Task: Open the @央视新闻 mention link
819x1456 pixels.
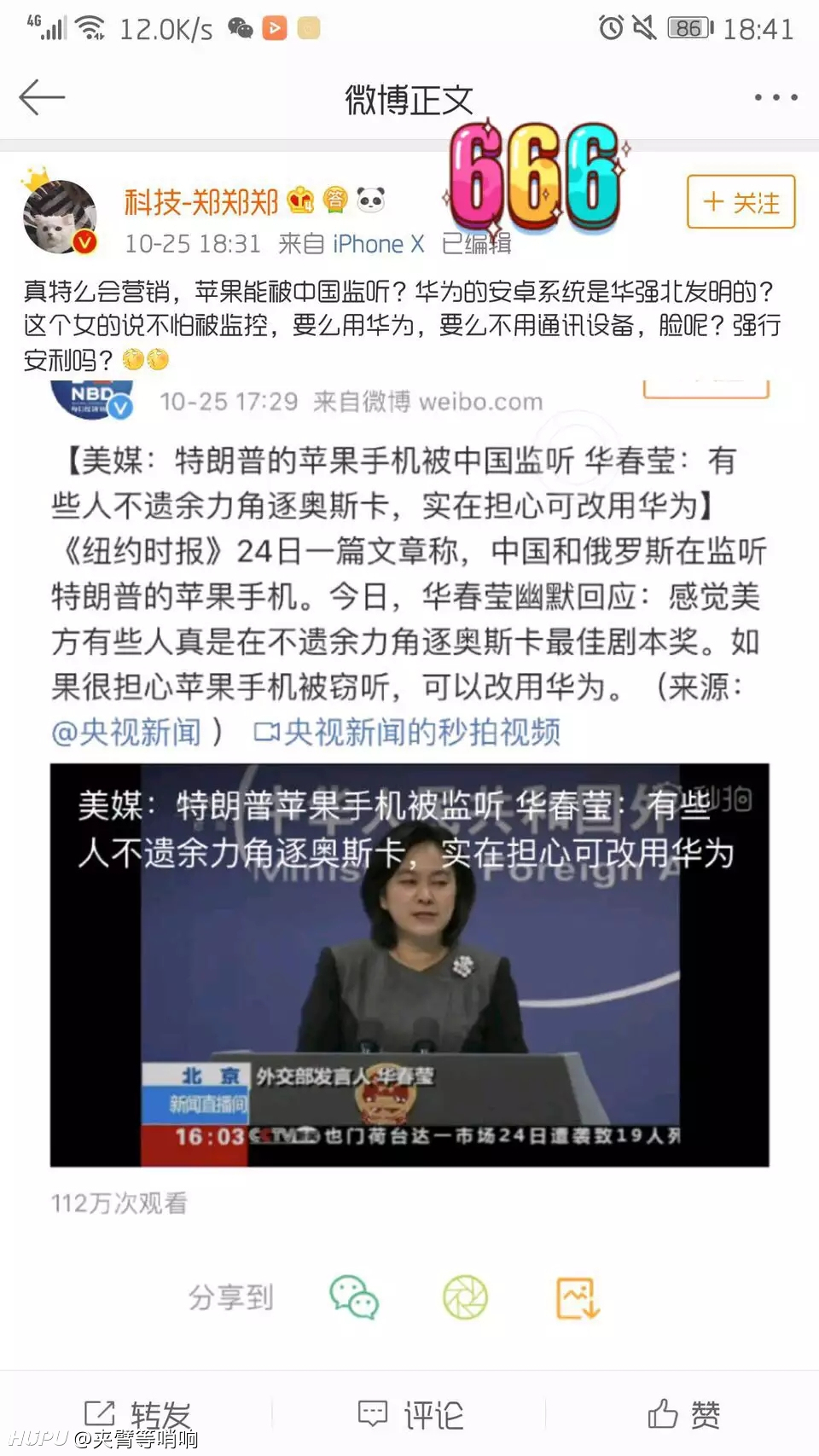Action: 126,732
